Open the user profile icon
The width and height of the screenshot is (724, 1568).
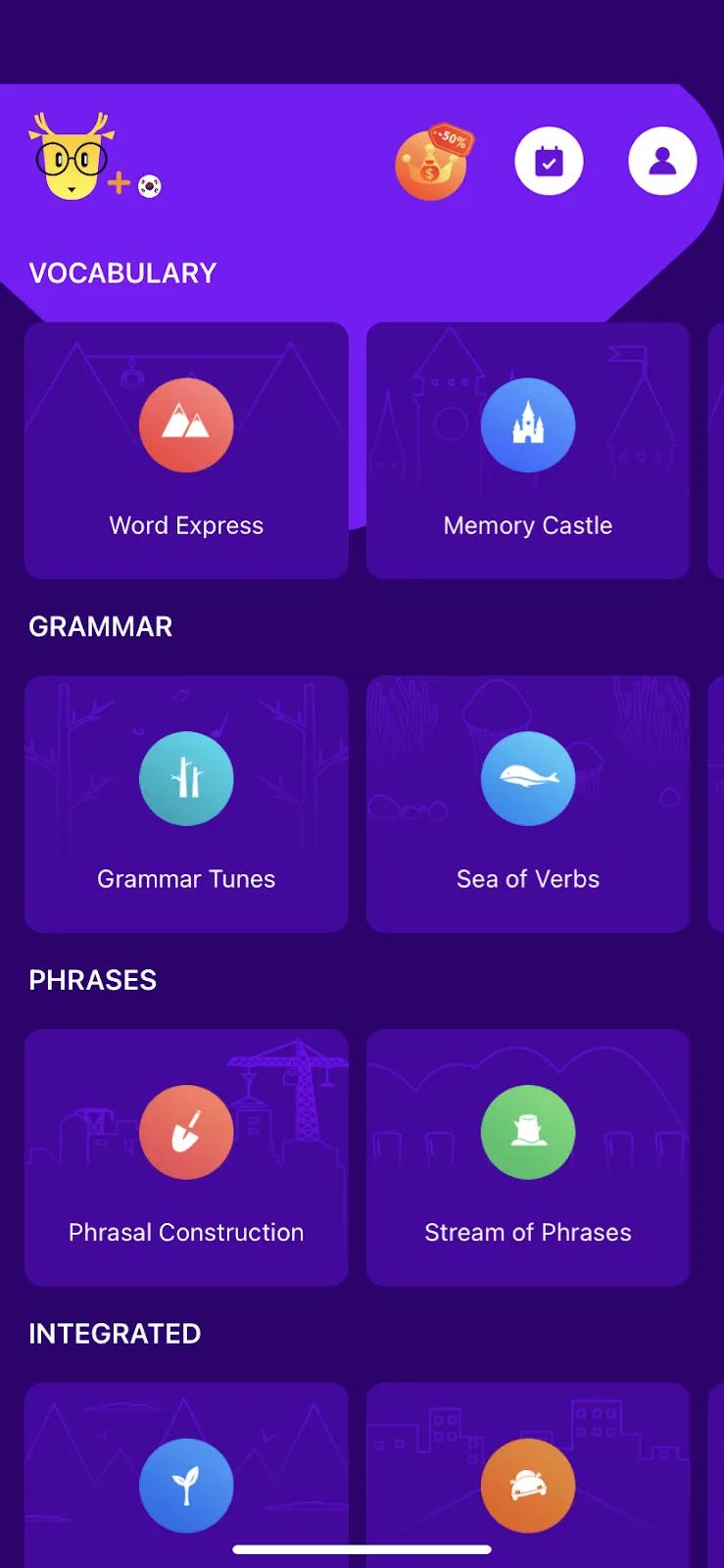coord(662,161)
